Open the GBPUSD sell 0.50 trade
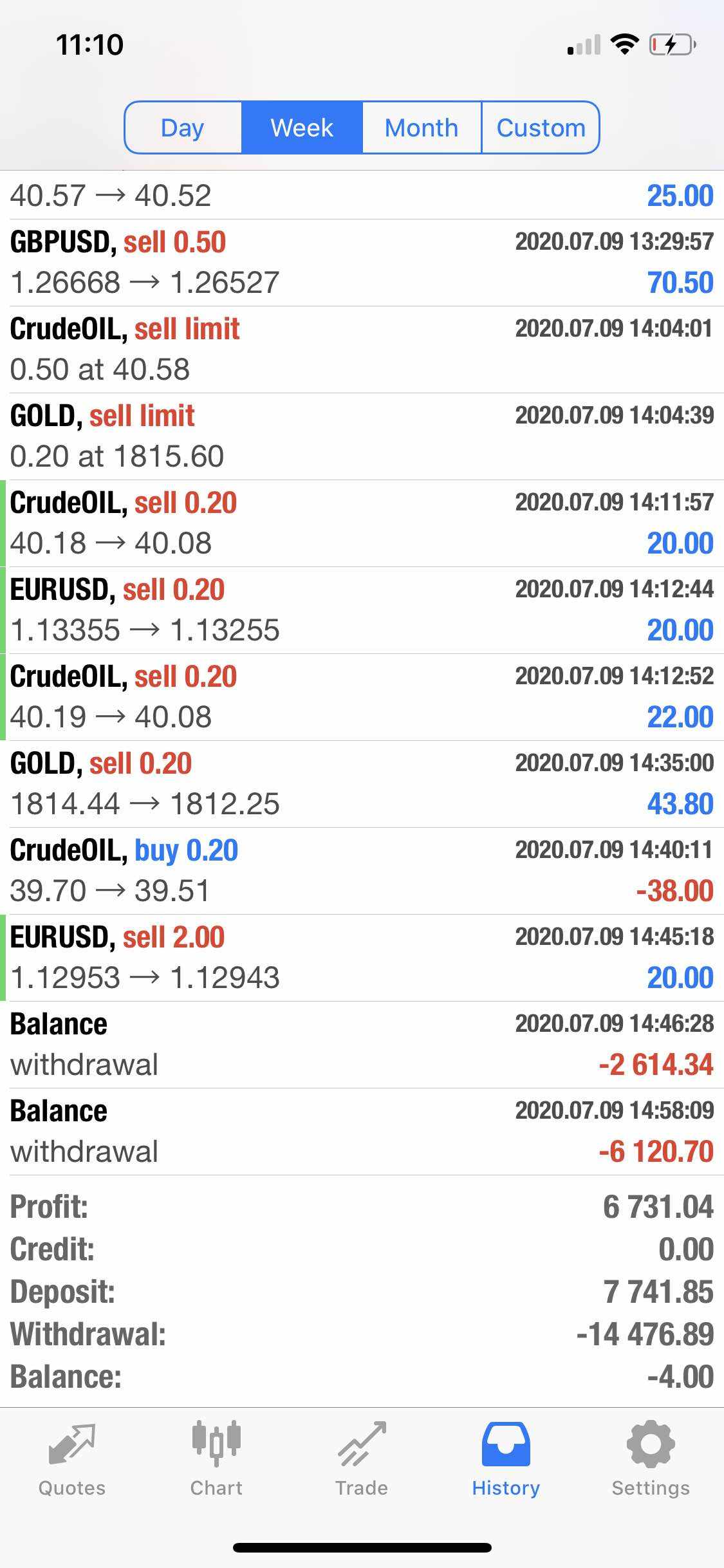The image size is (724, 1568). click(x=362, y=263)
